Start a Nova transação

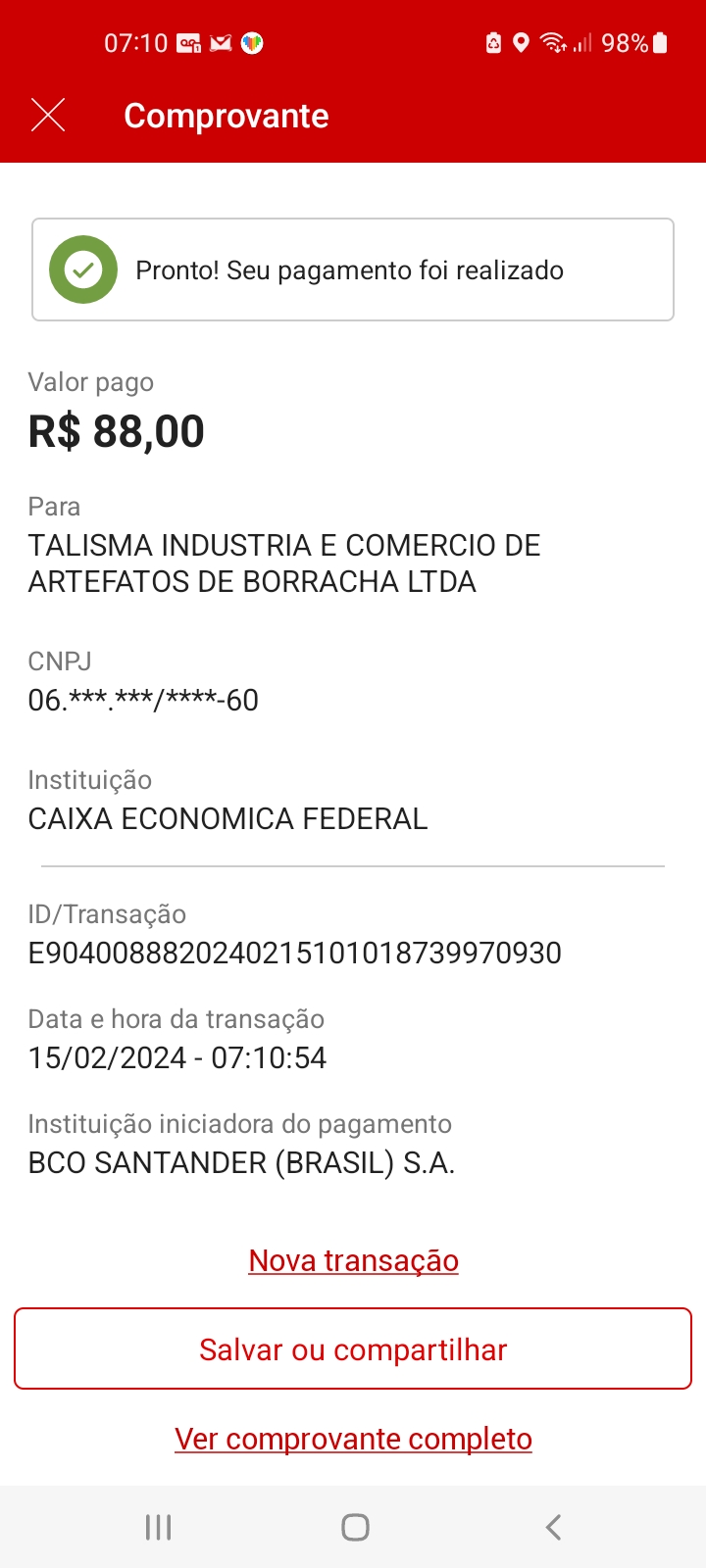pos(353,1260)
